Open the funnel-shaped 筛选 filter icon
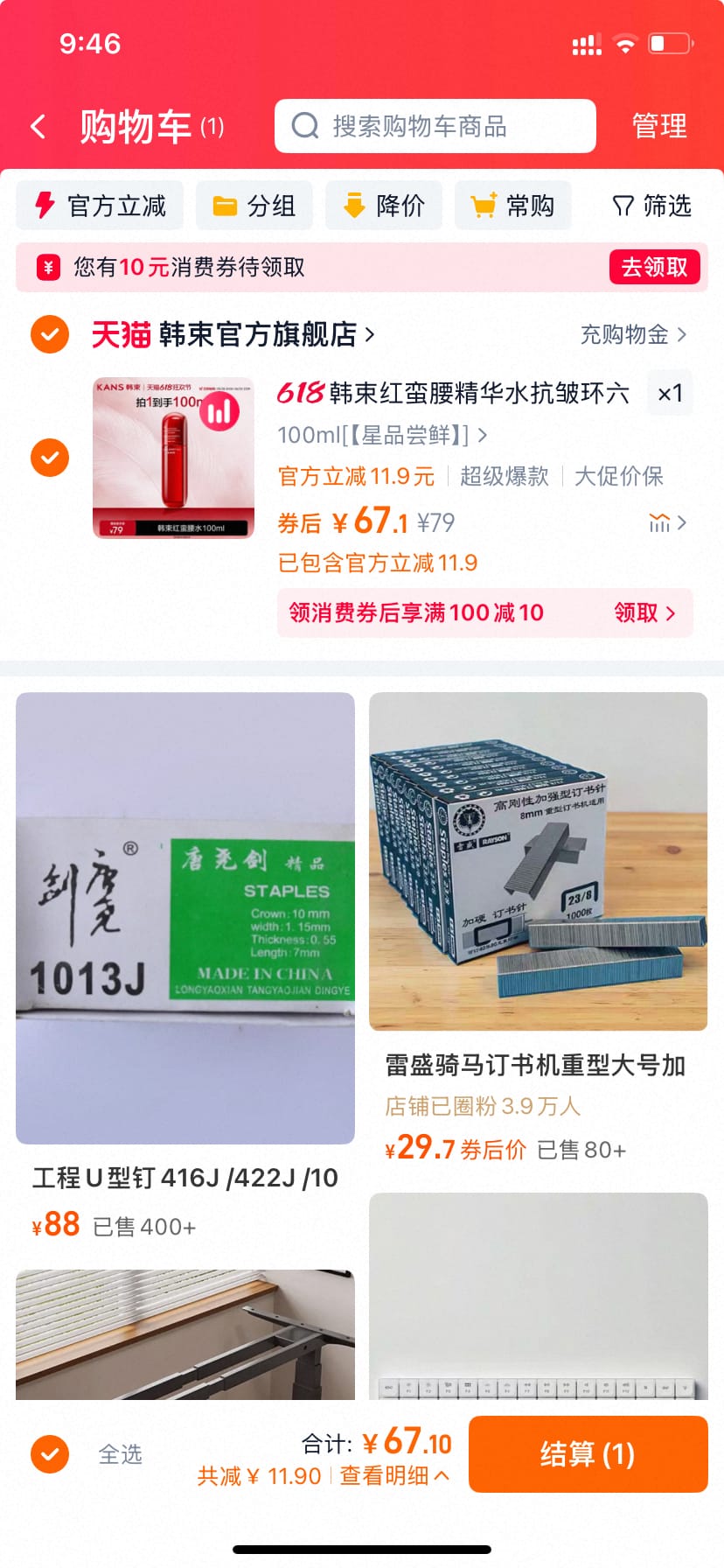 [651, 206]
